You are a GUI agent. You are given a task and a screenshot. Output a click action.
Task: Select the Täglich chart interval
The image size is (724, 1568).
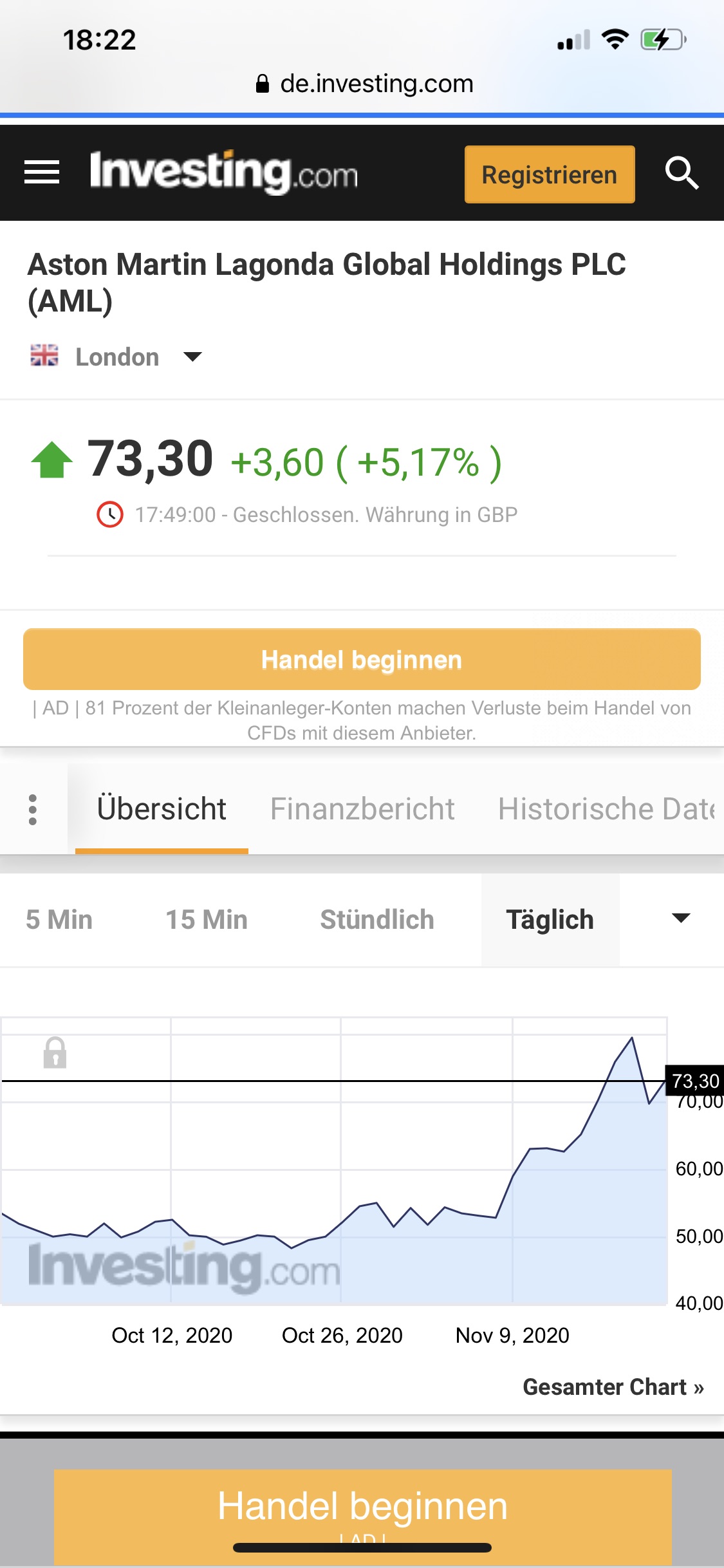[x=550, y=920]
